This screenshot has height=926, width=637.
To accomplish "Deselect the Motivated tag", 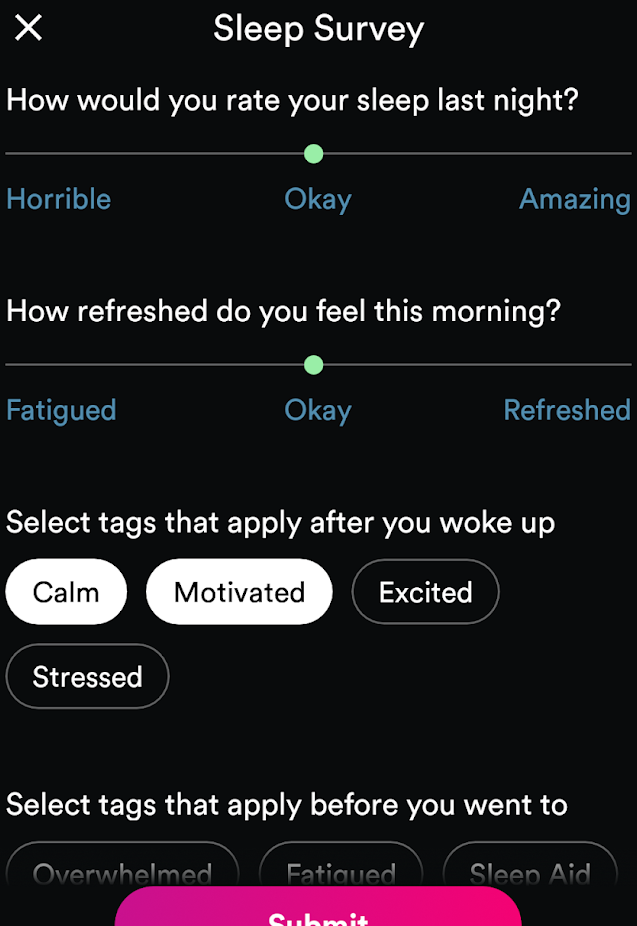I will (x=239, y=592).
